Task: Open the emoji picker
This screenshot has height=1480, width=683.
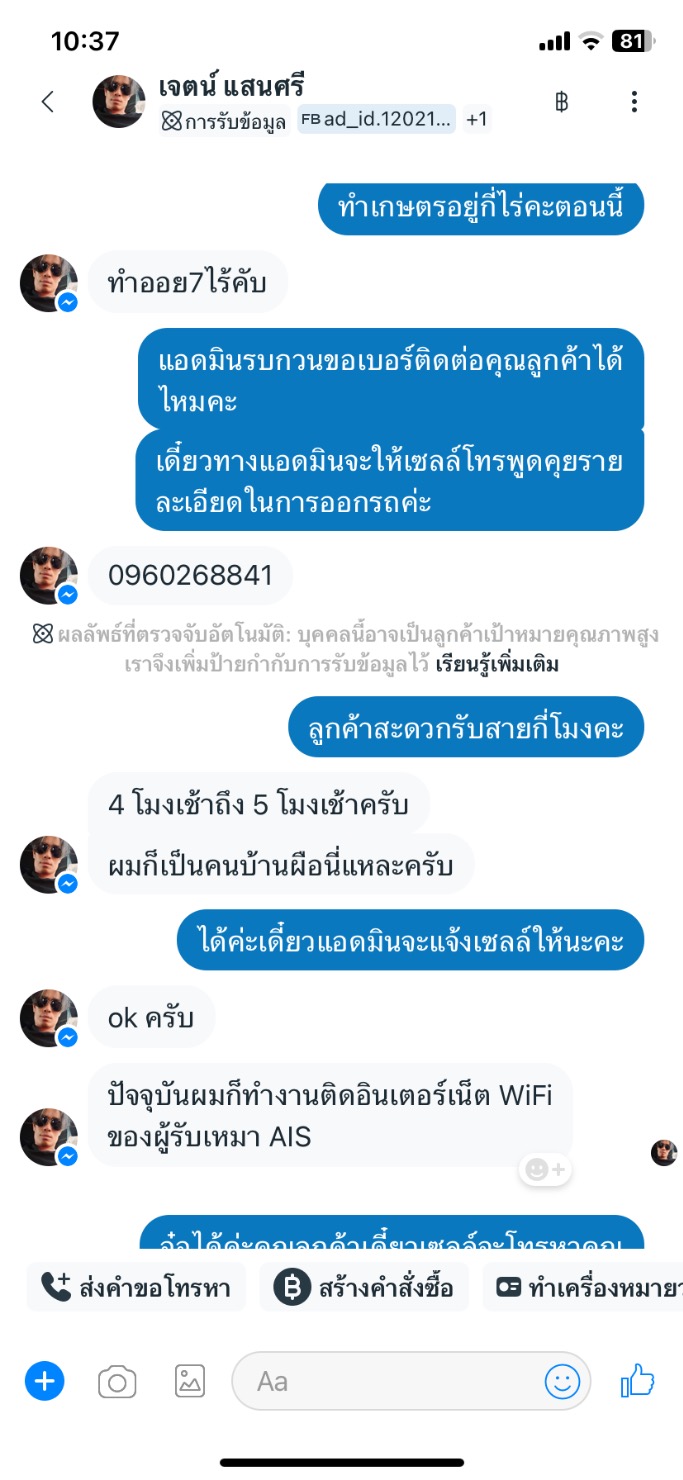Action: pyautogui.click(x=562, y=1382)
